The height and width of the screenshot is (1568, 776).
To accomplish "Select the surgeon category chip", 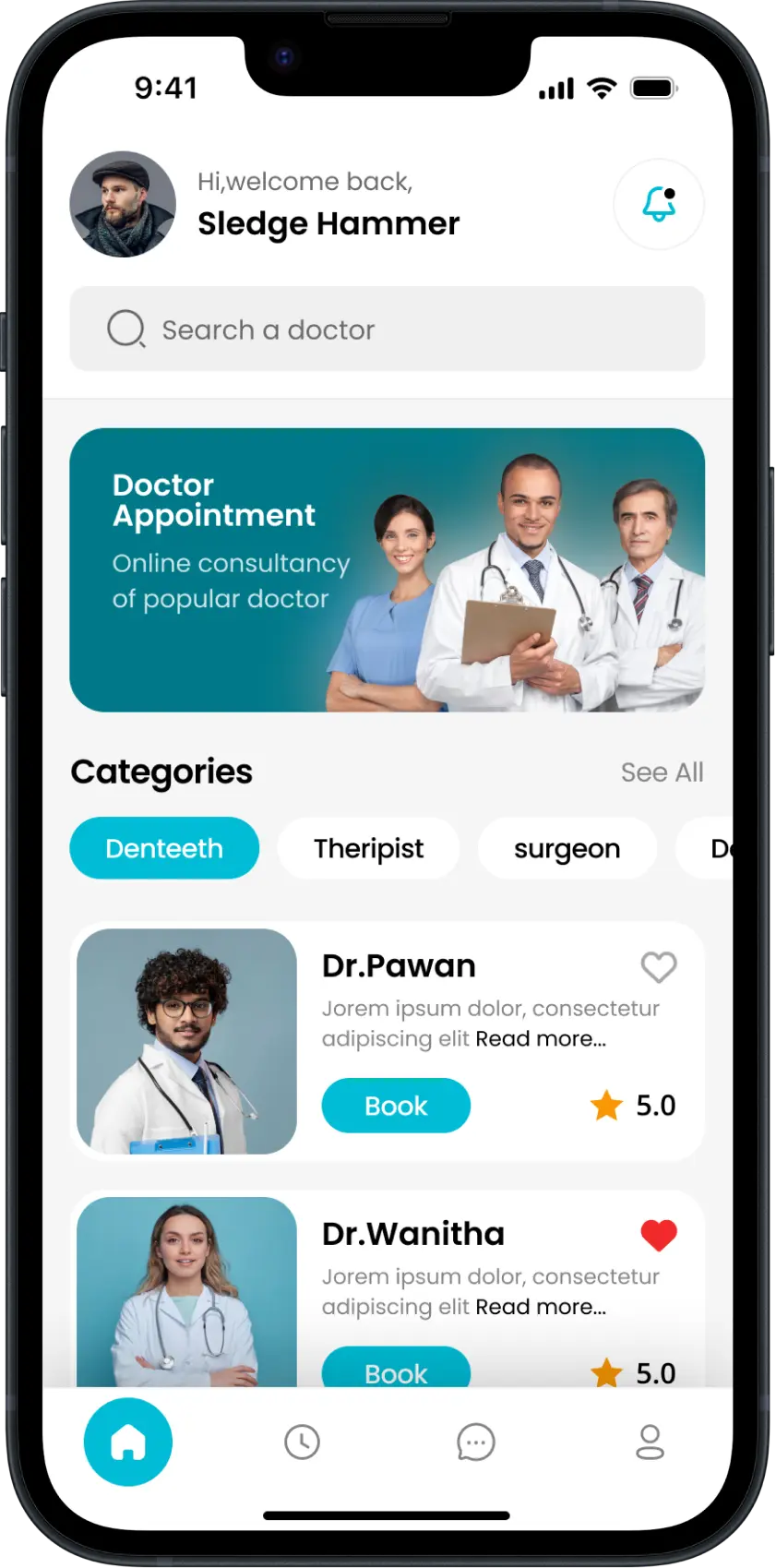I will pyautogui.click(x=567, y=848).
